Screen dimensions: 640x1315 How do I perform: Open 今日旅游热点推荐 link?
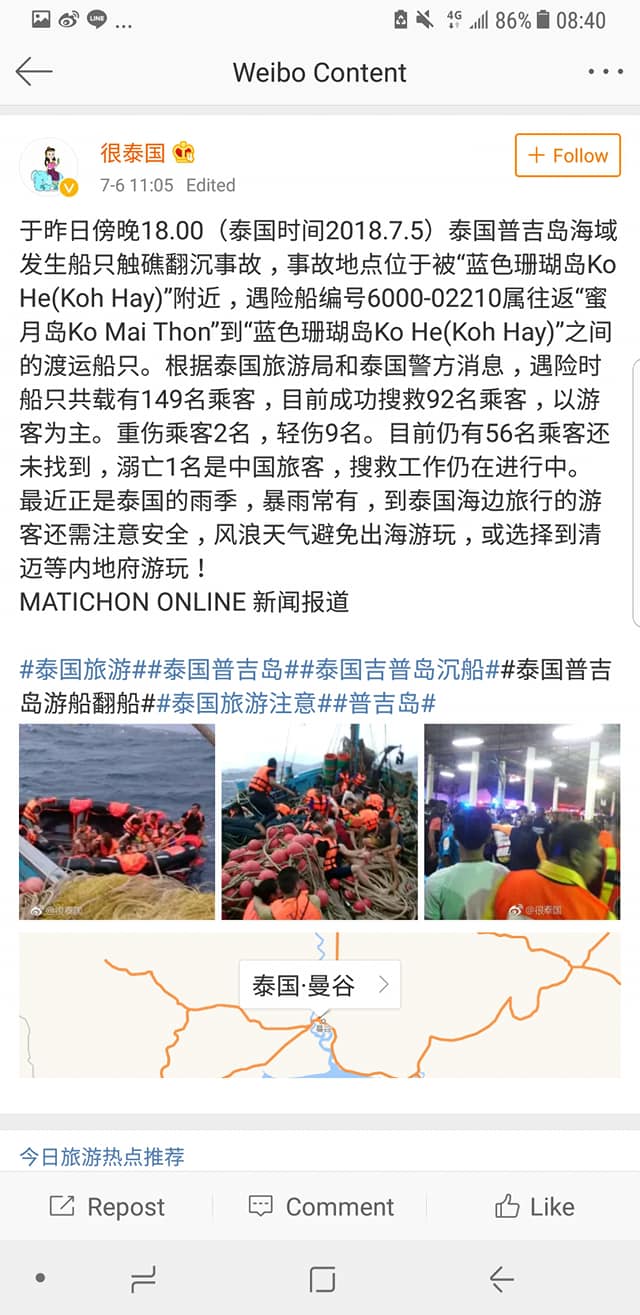[102, 1157]
